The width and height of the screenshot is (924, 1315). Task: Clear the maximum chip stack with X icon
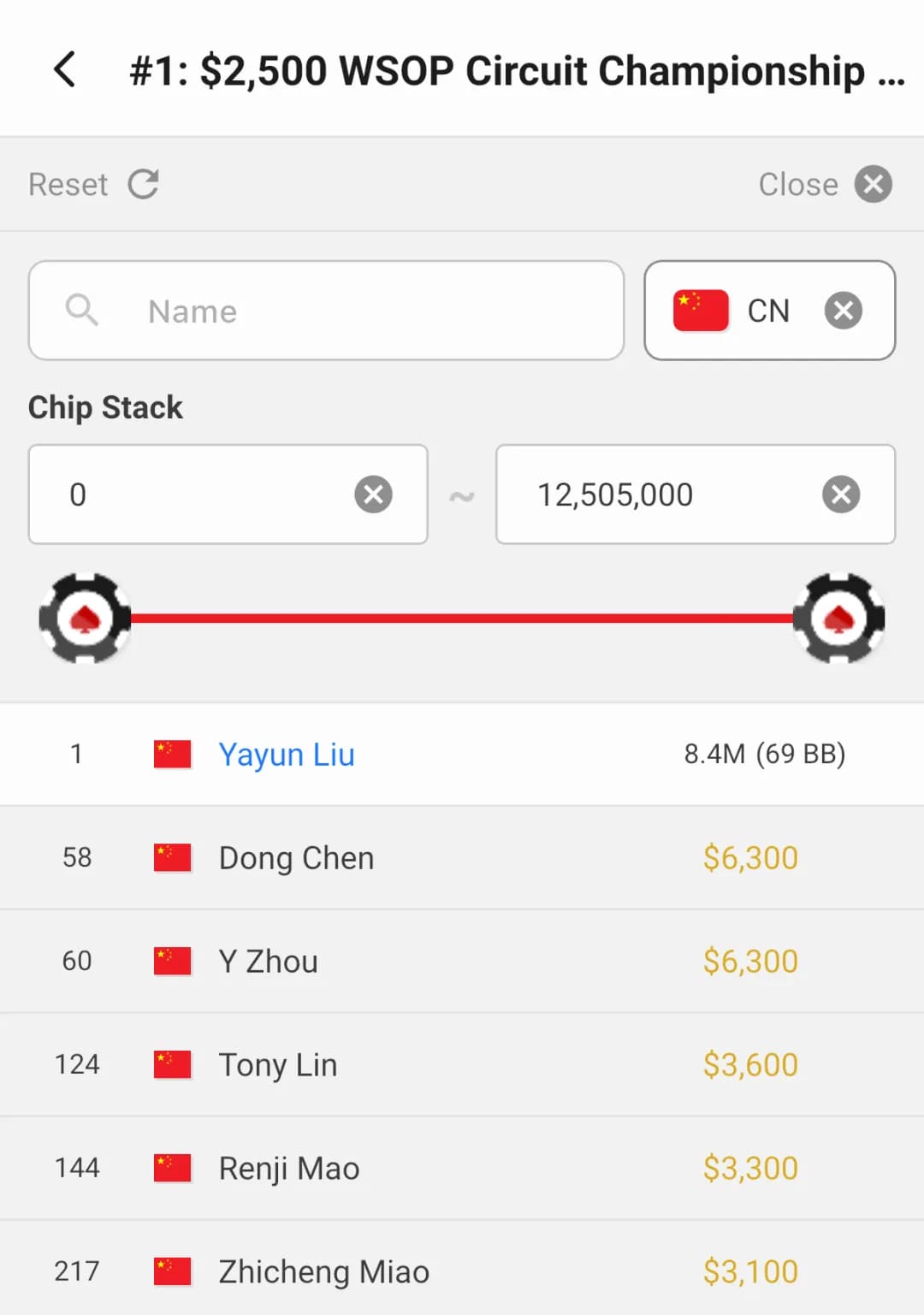pyautogui.click(x=842, y=494)
